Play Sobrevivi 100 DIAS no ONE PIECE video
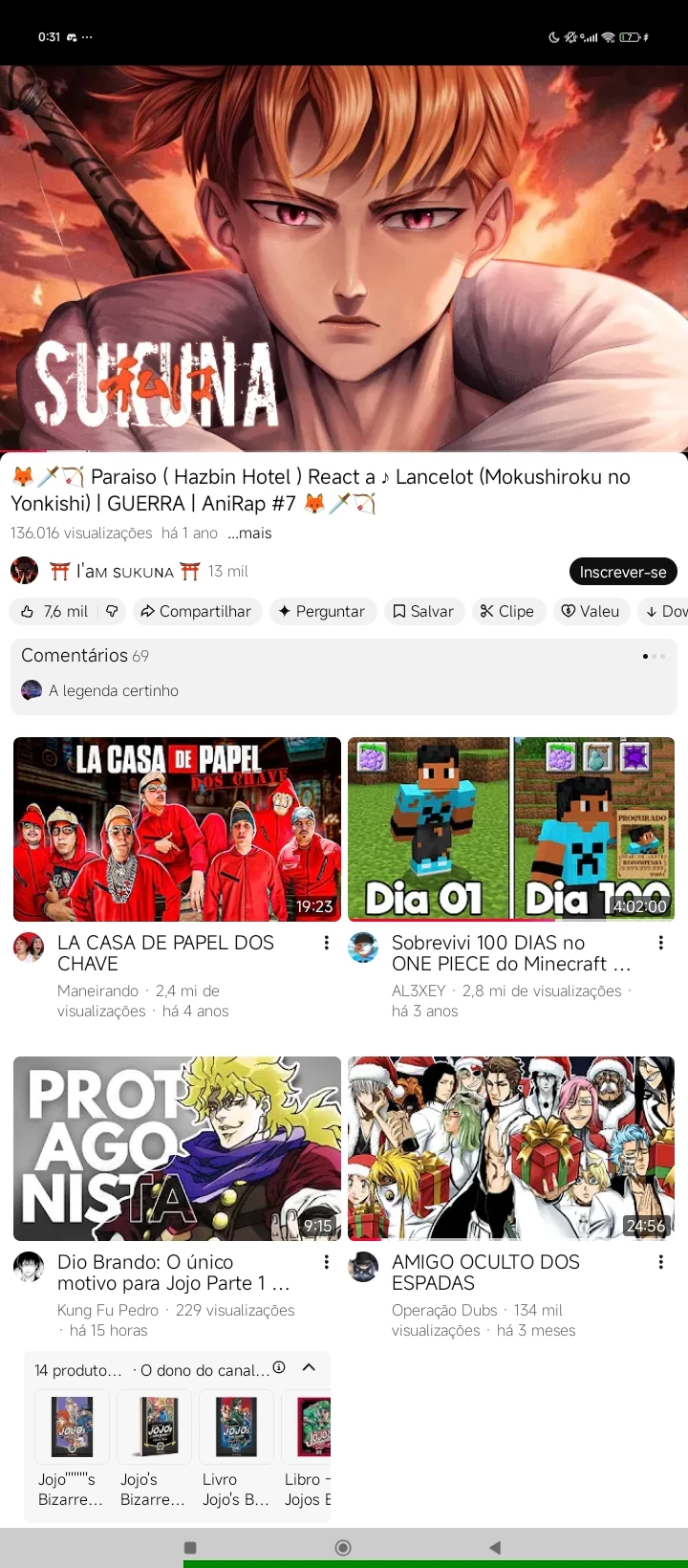Image resolution: width=688 pixels, height=1568 pixels. (511, 829)
